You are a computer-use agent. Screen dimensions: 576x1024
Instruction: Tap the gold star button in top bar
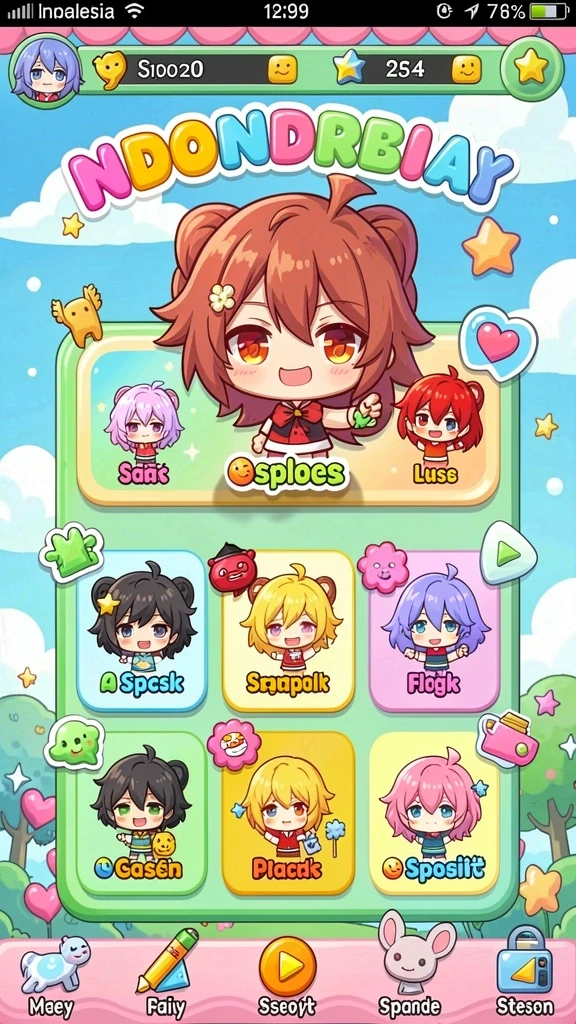531,69
